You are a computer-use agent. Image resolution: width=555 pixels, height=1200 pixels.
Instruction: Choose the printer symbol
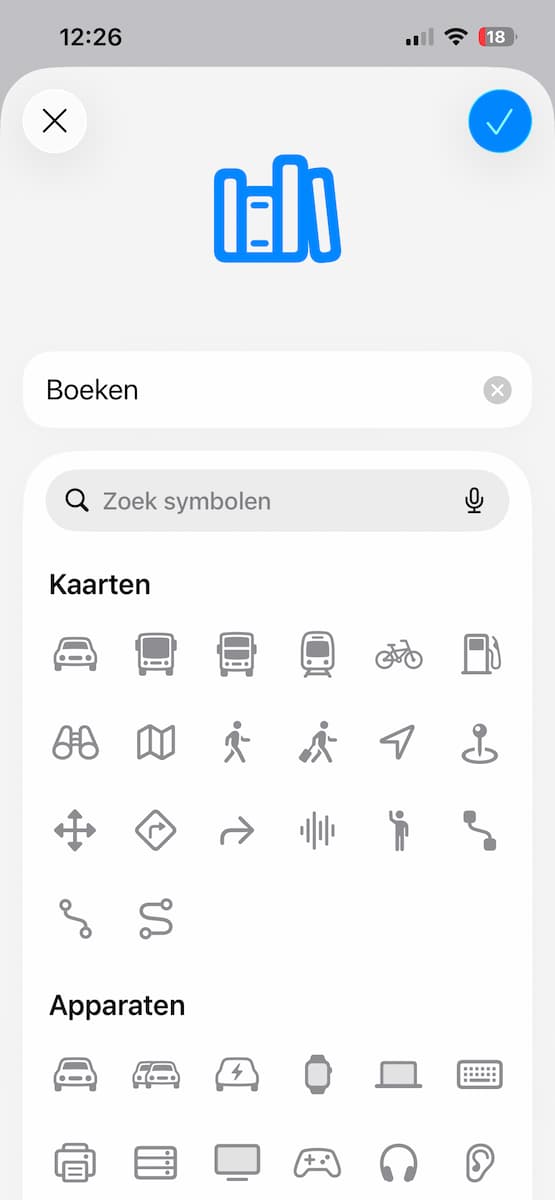pyautogui.click(x=75, y=1163)
